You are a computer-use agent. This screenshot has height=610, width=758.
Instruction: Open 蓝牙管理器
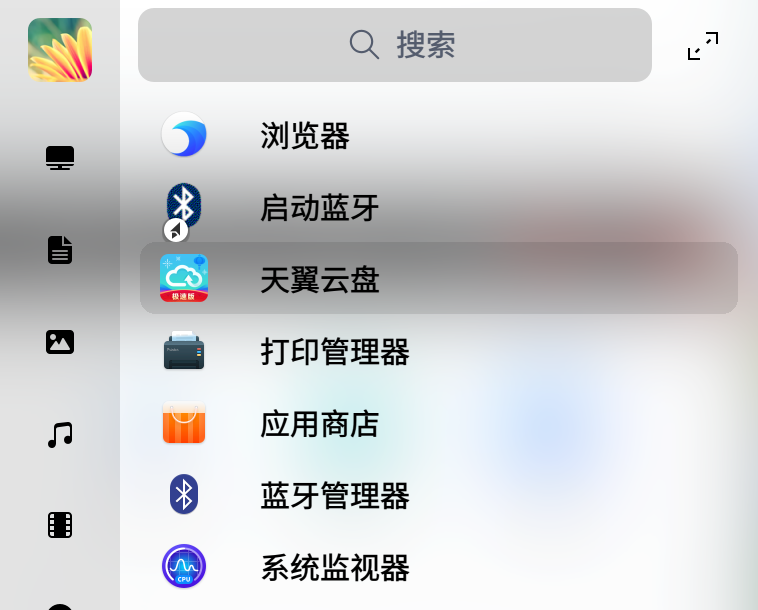[334, 496]
